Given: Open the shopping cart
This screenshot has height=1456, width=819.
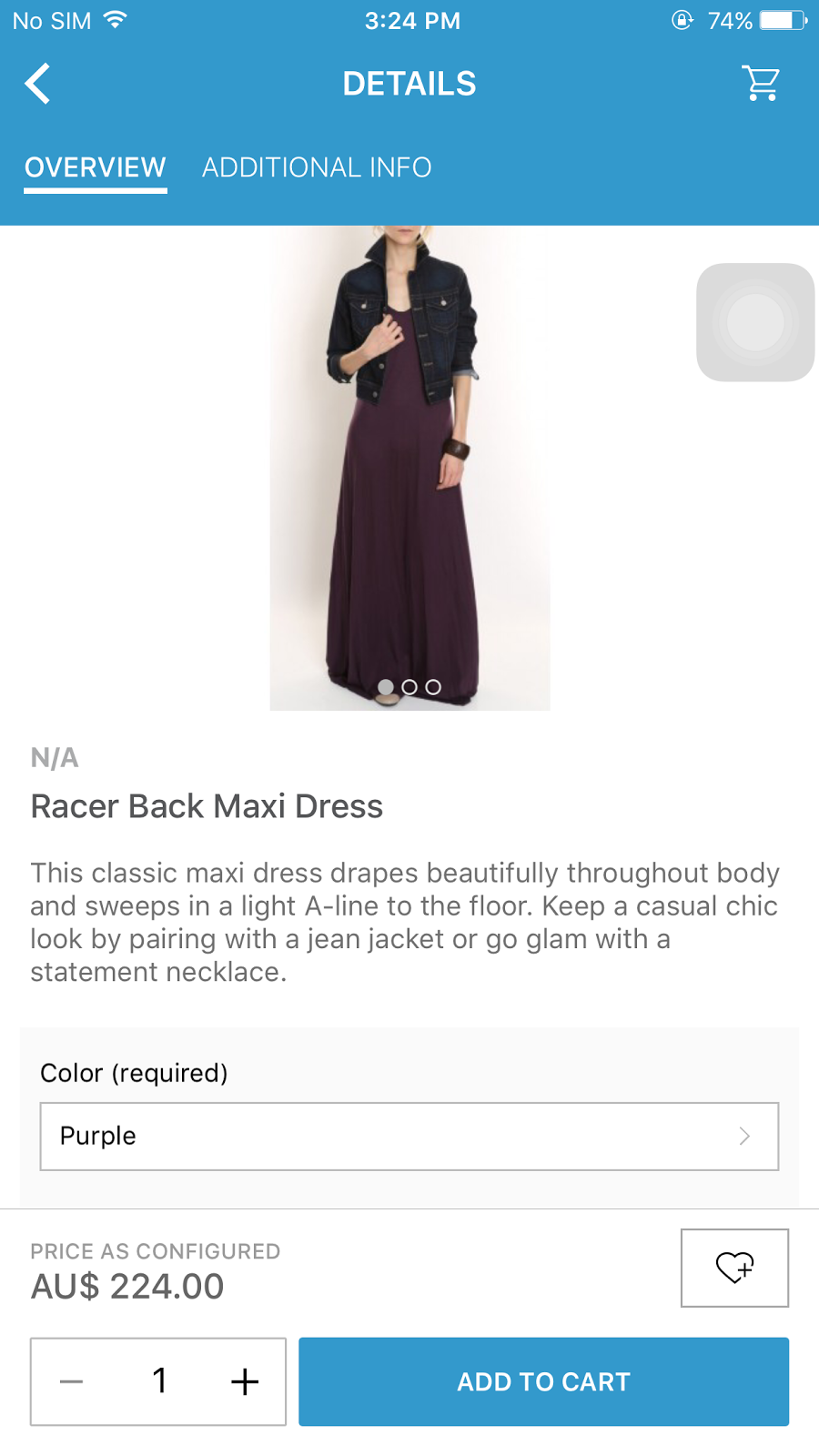Looking at the screenshot, I should point(761,83).
